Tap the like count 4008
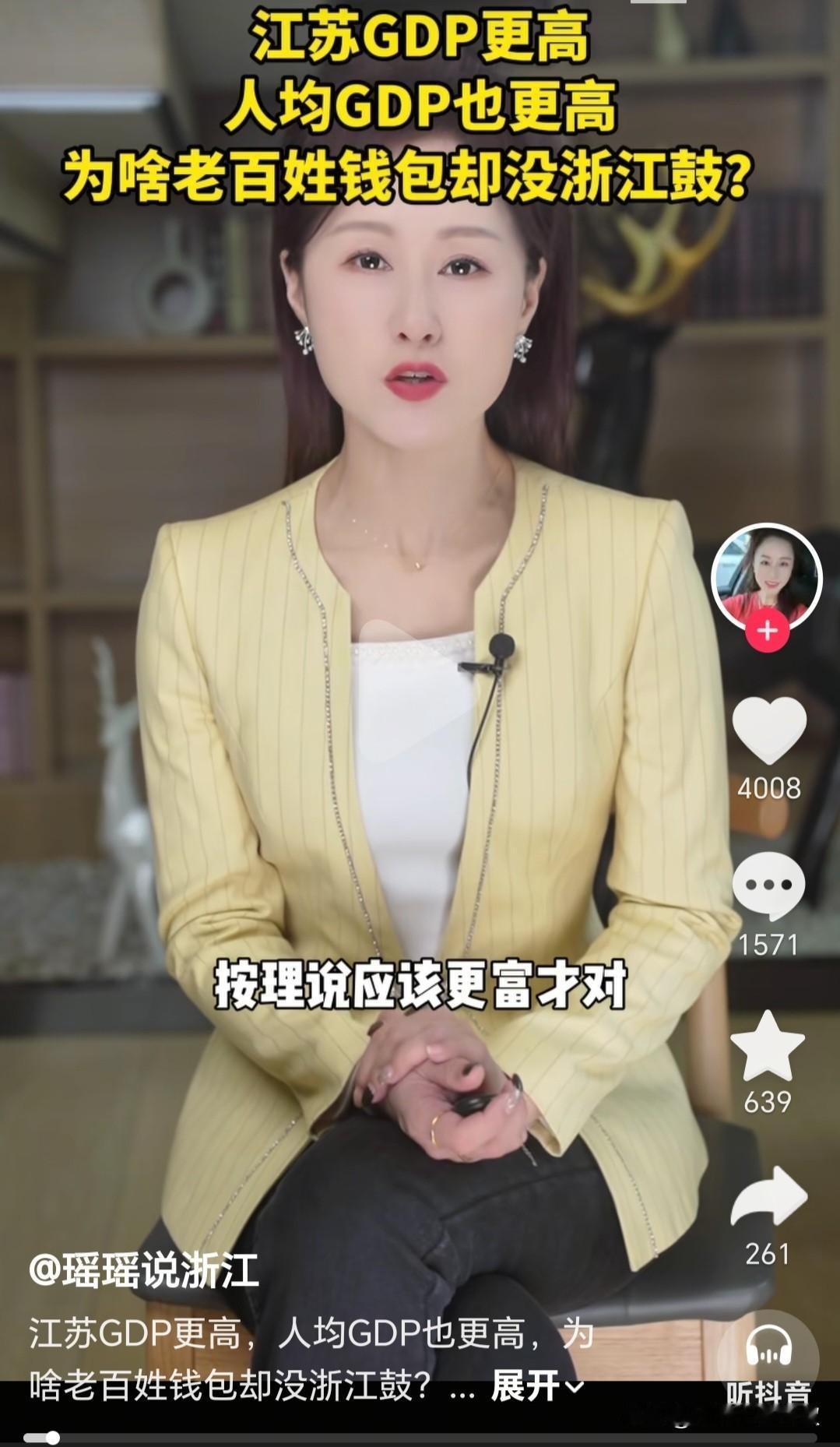The height and width of the screenshot is (1447, 840). point(771,789)
